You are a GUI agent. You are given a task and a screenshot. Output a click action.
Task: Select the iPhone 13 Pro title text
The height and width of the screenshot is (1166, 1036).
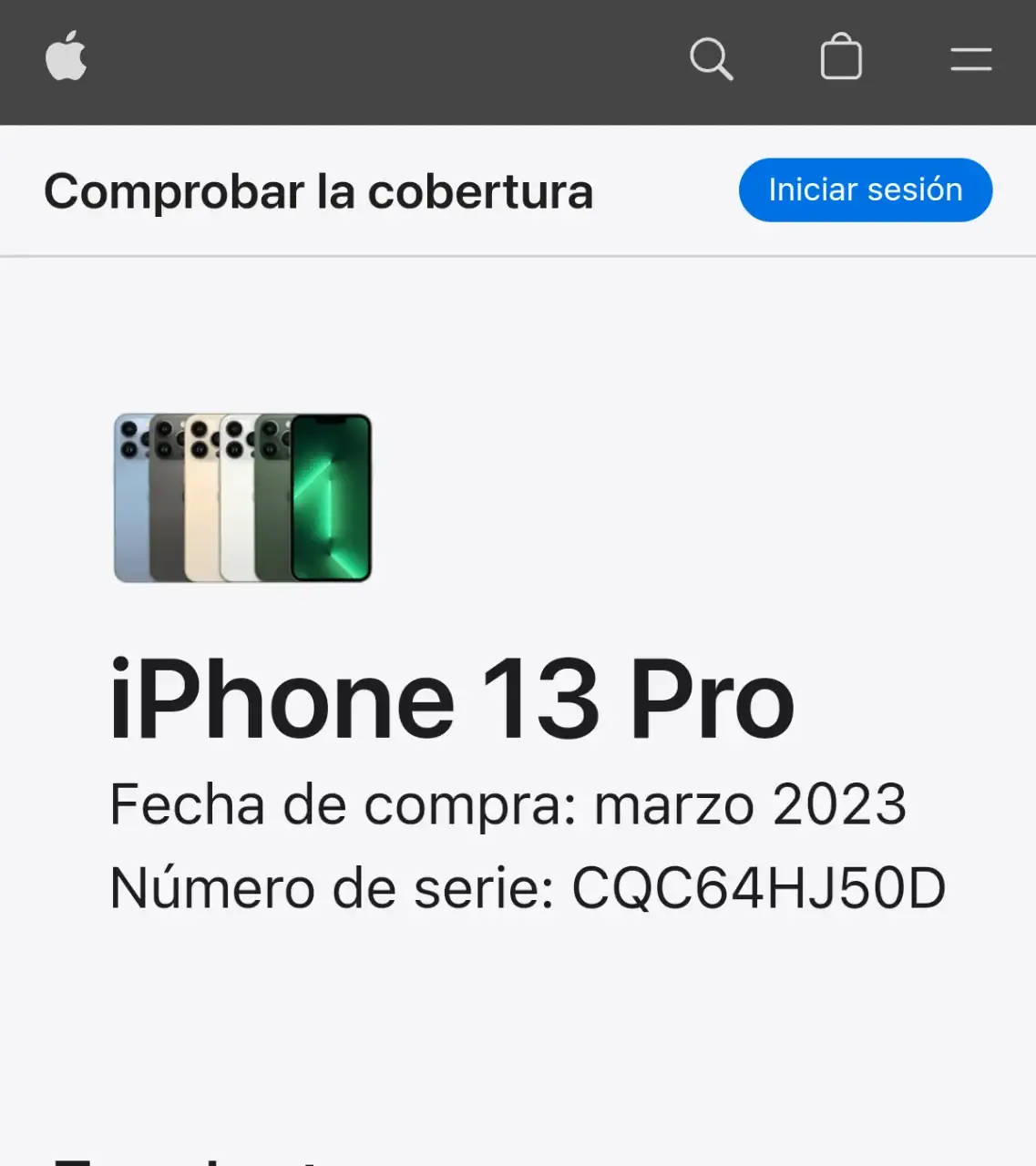[452, 697]
